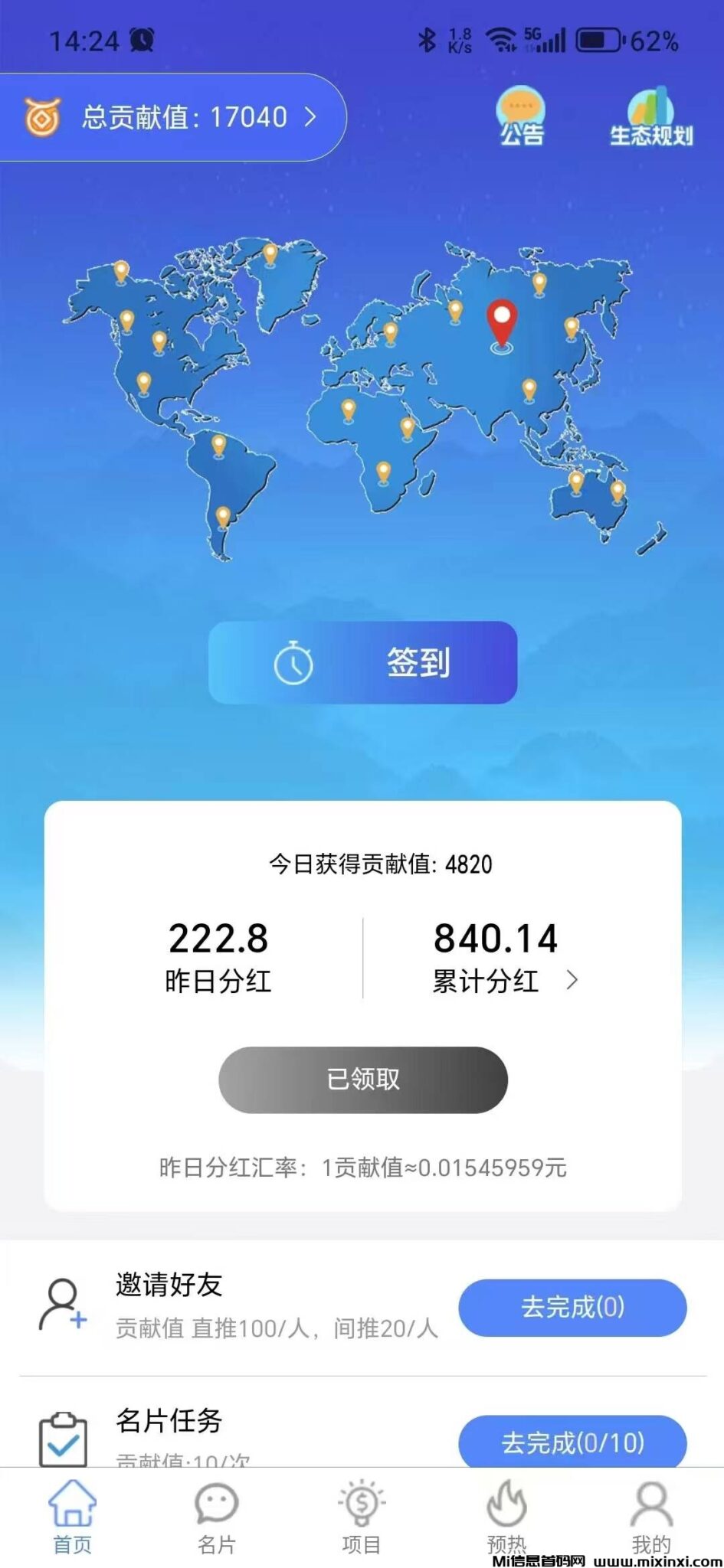Switch to the 名片 card tab

click(217, 1517)
